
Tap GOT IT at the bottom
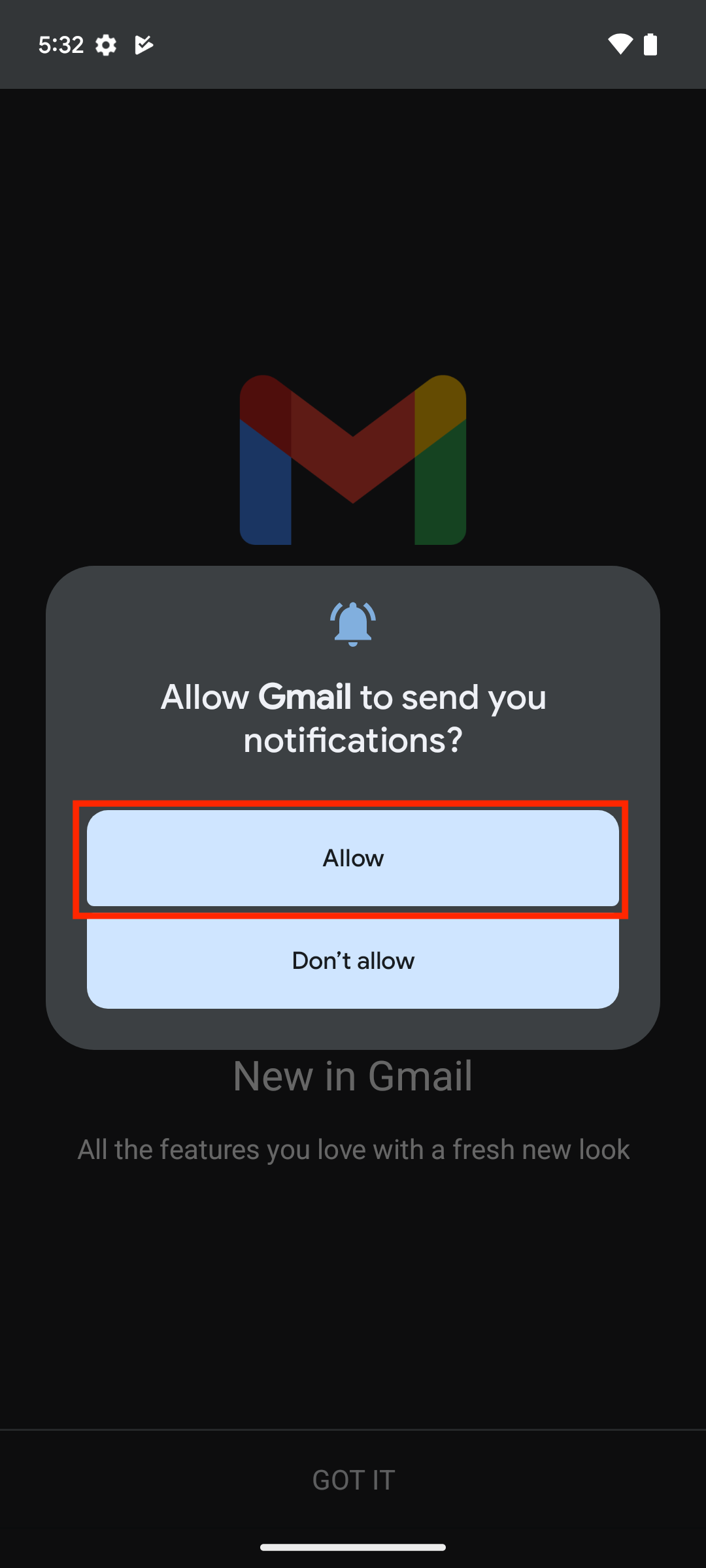pos(353,1480)
